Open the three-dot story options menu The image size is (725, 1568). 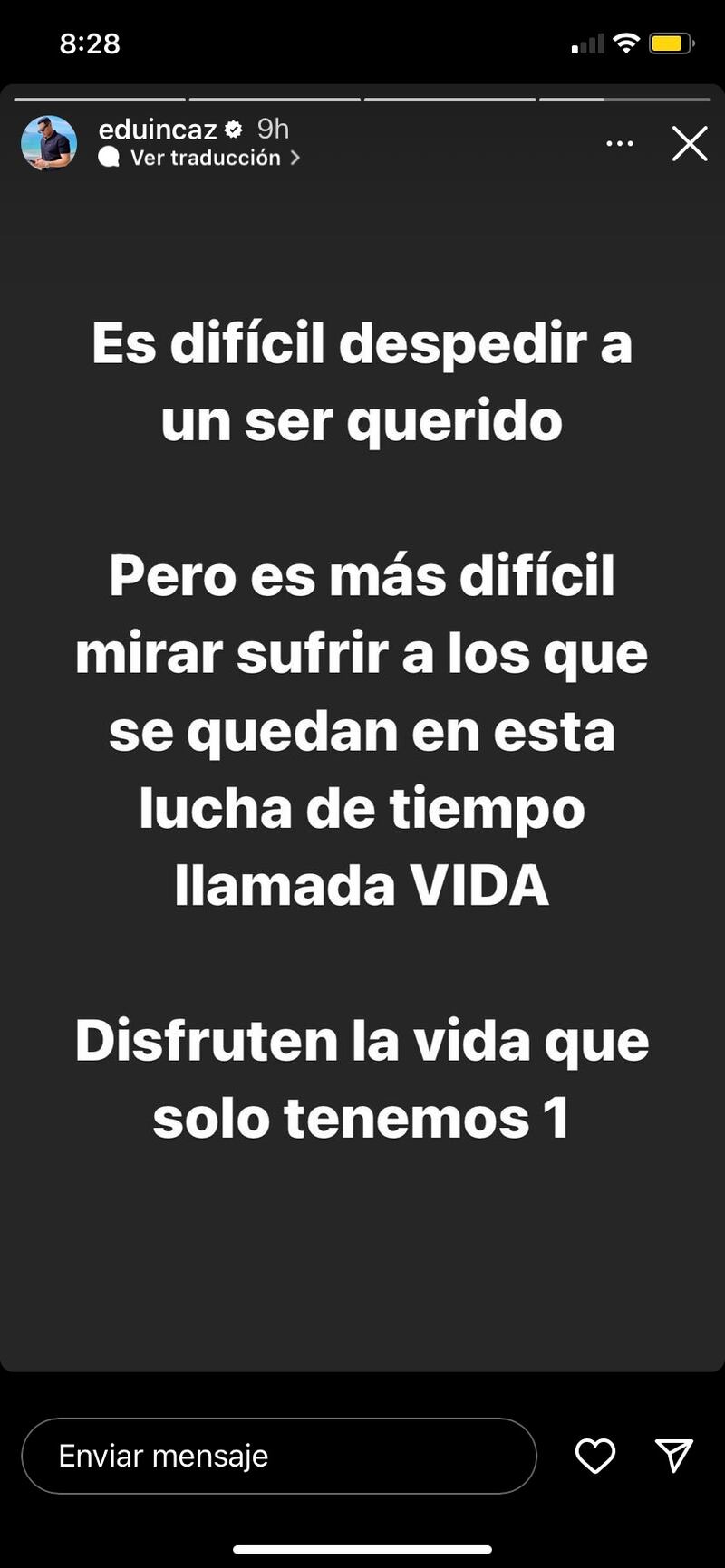pos(620,144)
